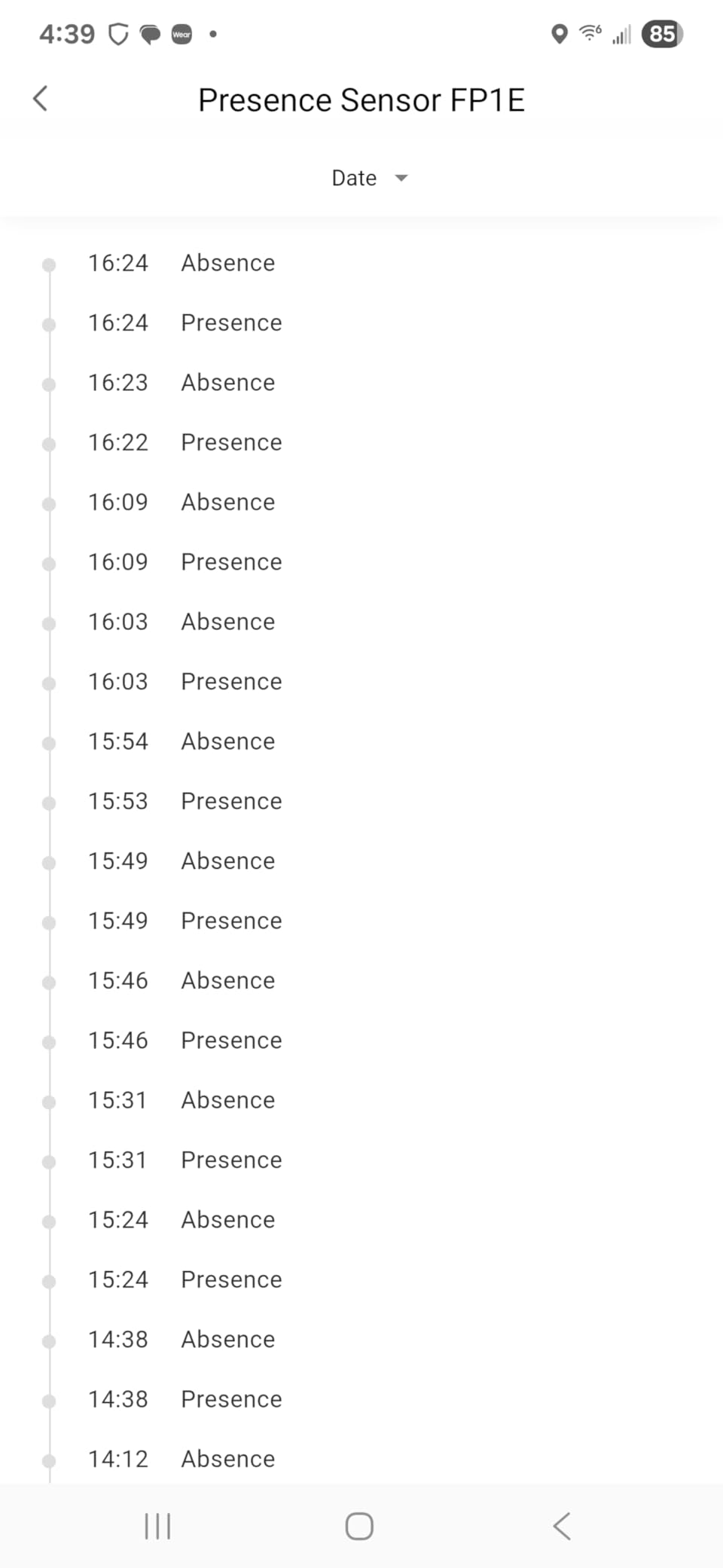Open recent apps from navigation bar
The height and width of the screenshot is (1568, 723).
(x=157, y=1527)
